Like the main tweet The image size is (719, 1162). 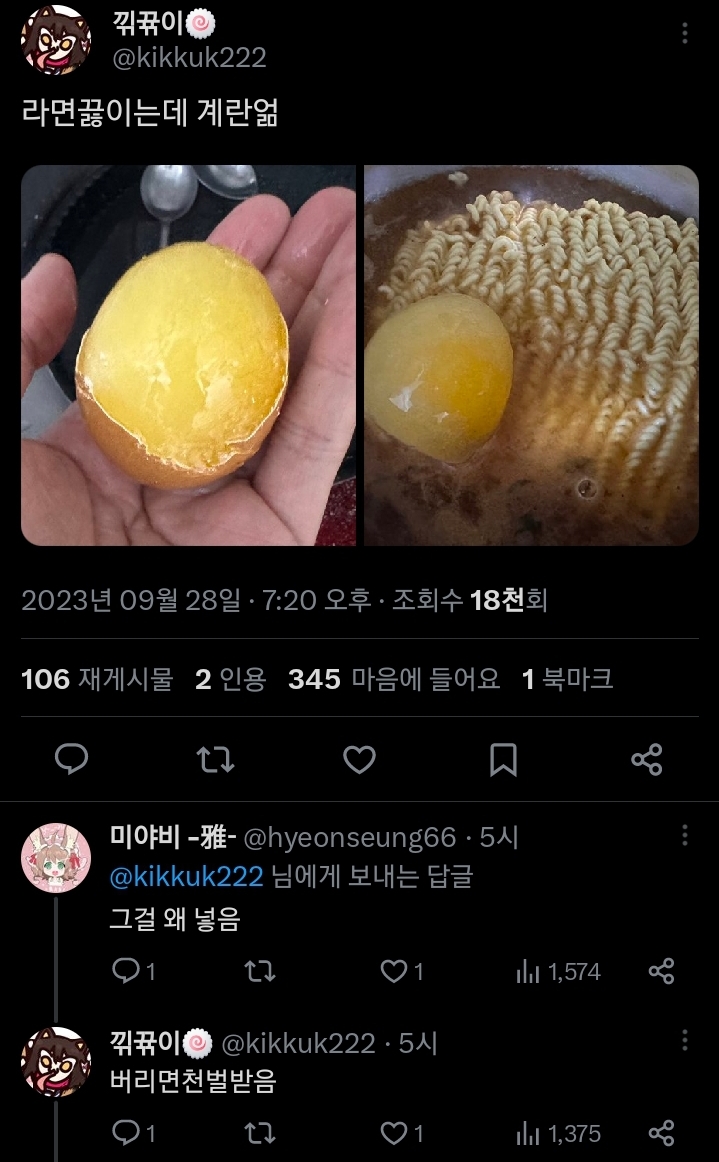tap(359, 760)
